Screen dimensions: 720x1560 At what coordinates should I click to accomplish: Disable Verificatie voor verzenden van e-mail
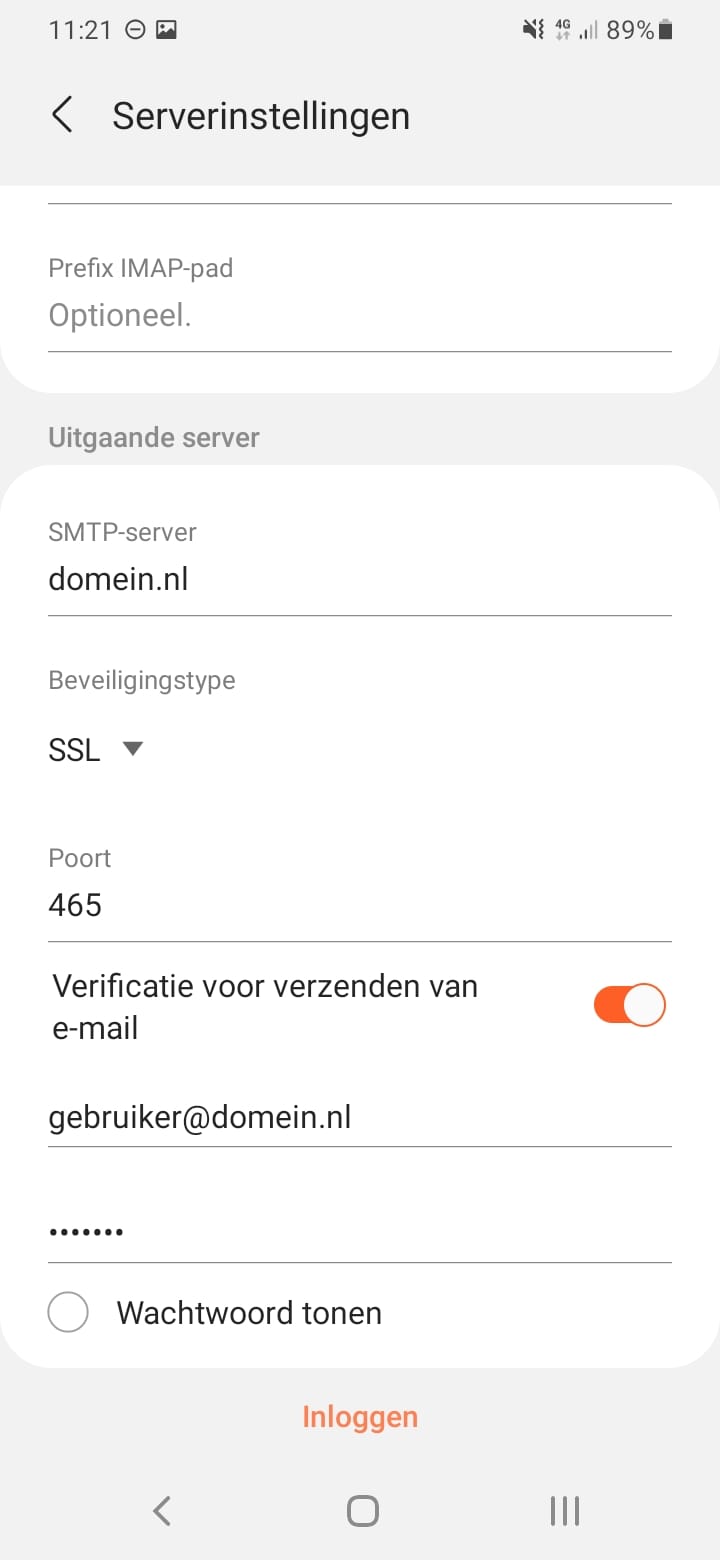click(x=630, y=1006)
